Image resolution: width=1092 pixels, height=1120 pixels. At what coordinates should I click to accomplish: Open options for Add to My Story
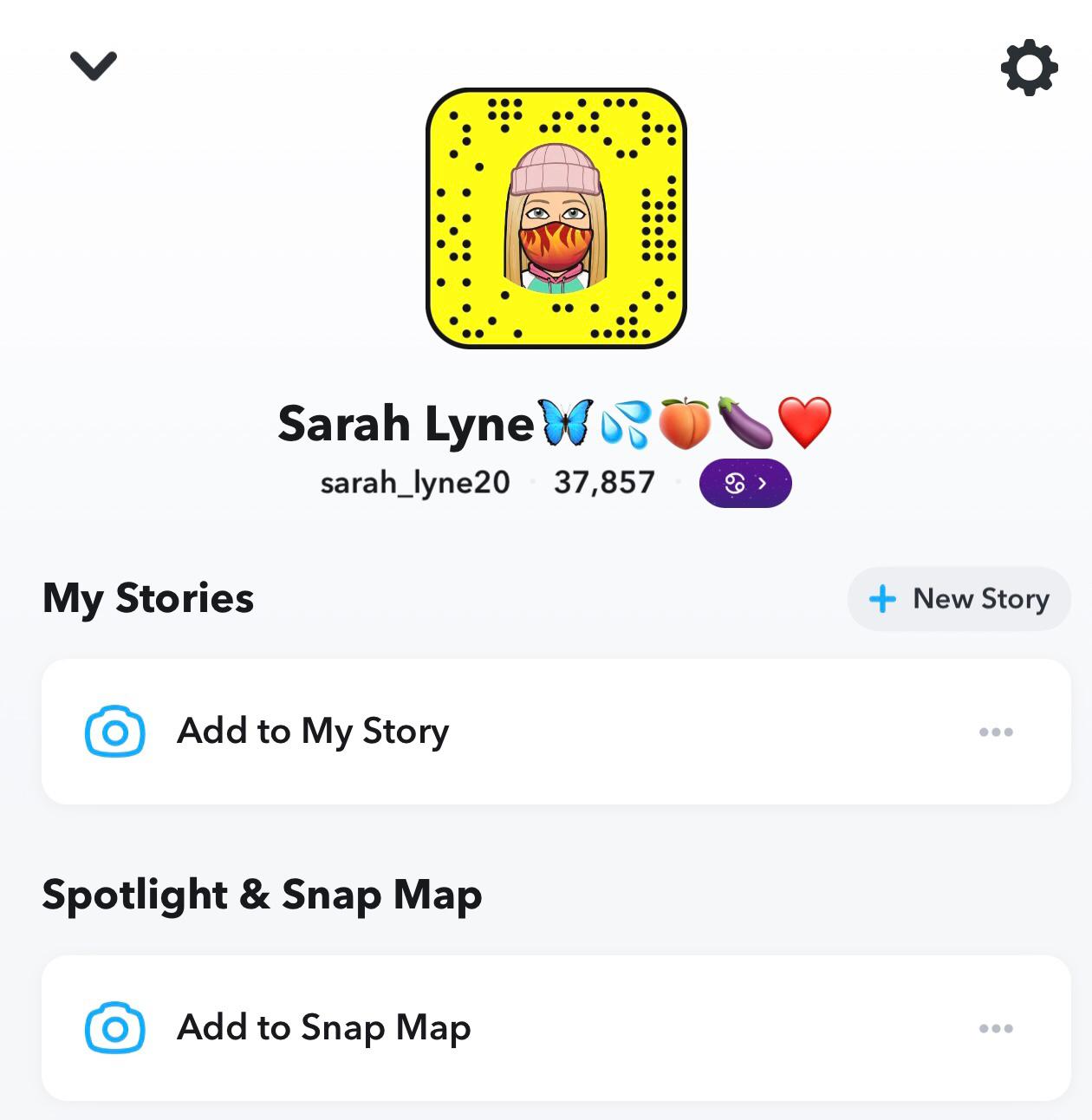pyautogui.click(x=996, y=733)
